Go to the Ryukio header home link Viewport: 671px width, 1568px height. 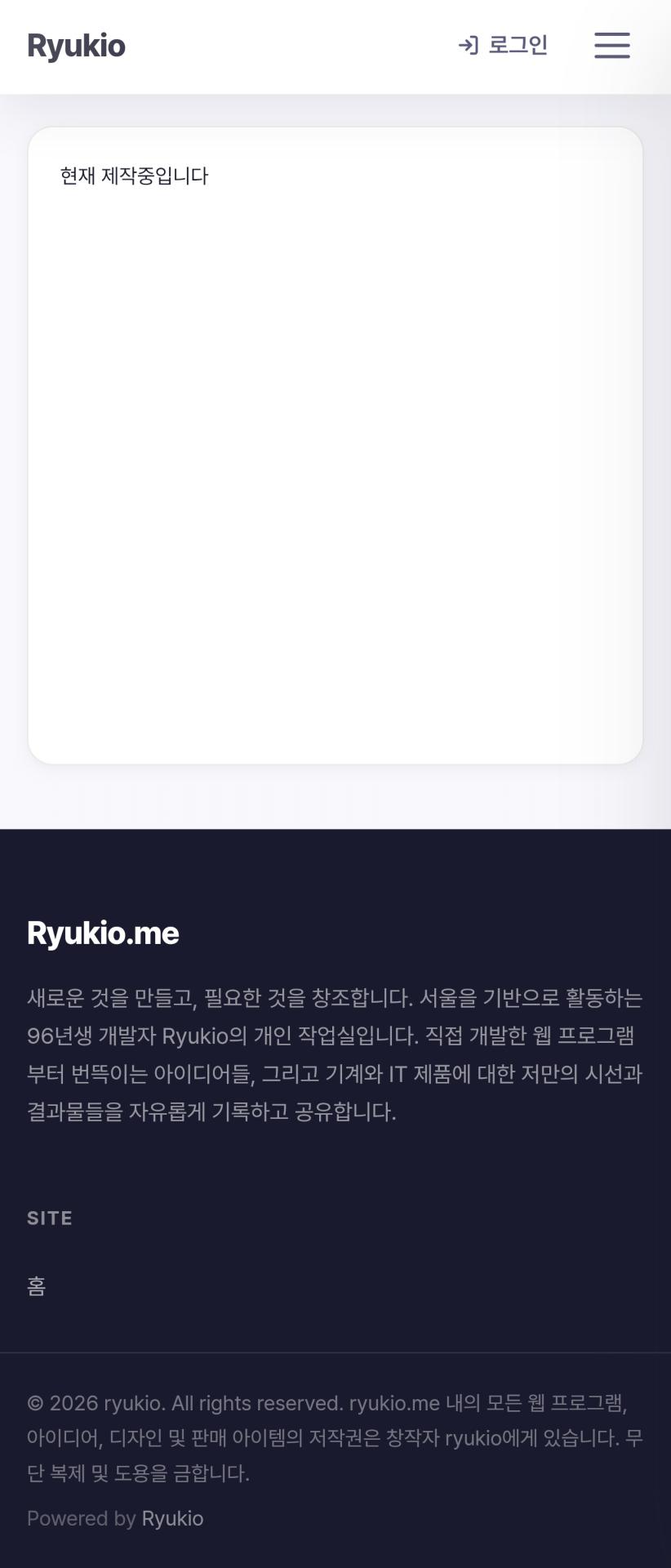click(76, 46)
